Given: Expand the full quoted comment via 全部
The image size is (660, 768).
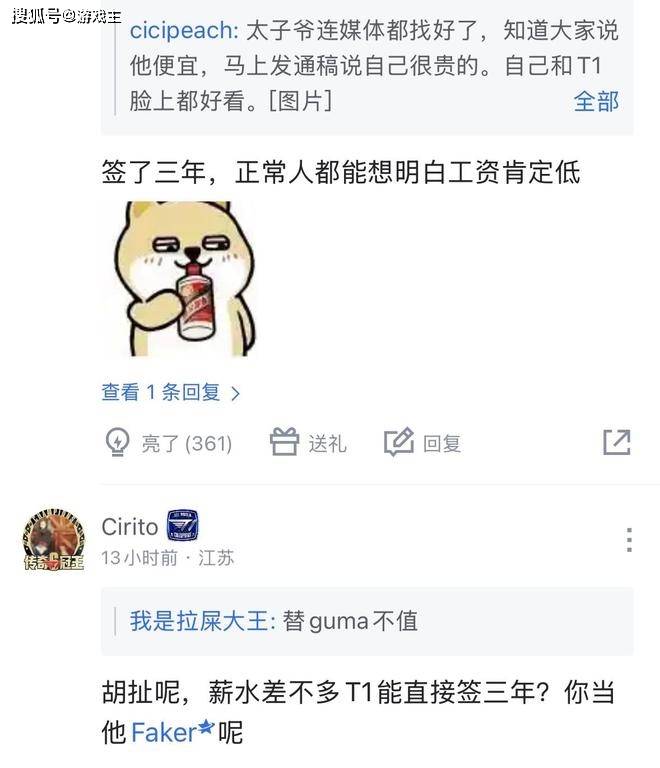Looking at the screenshot, I should tap(596, 101).
